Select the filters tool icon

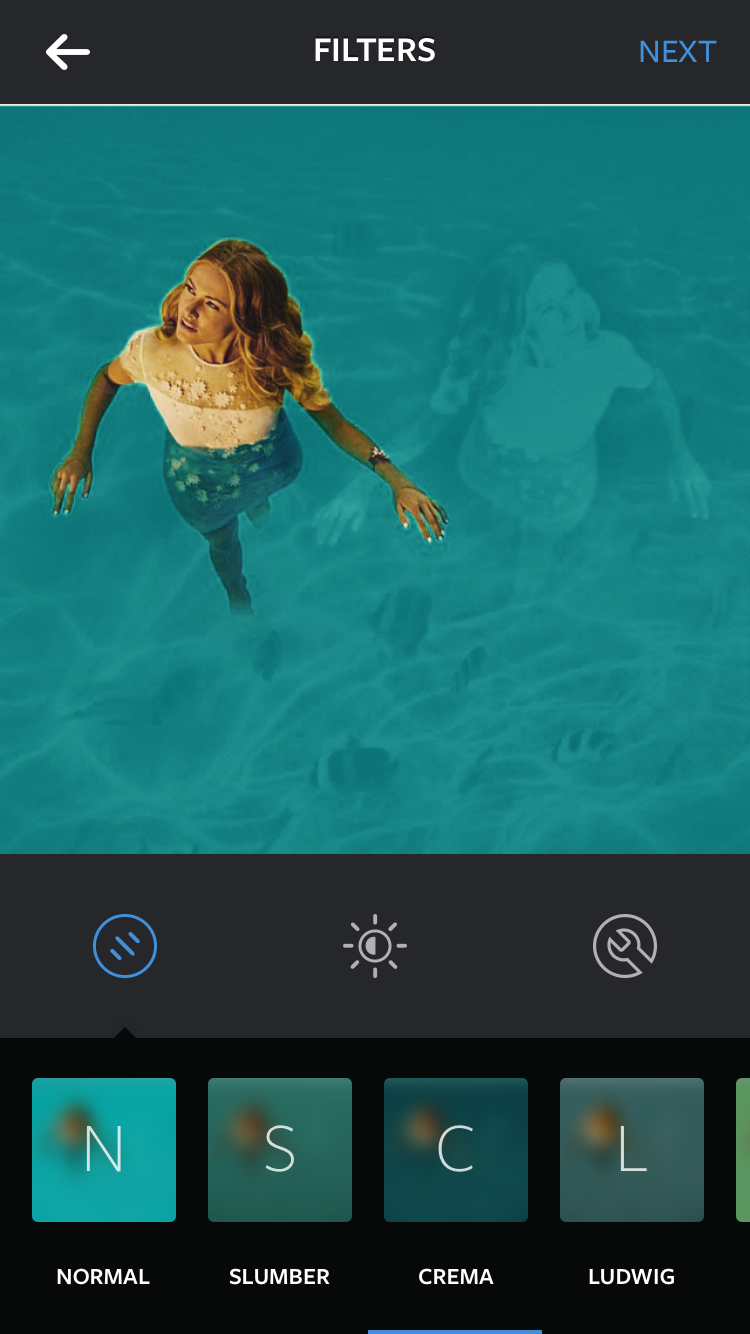[x=125, y=946]
